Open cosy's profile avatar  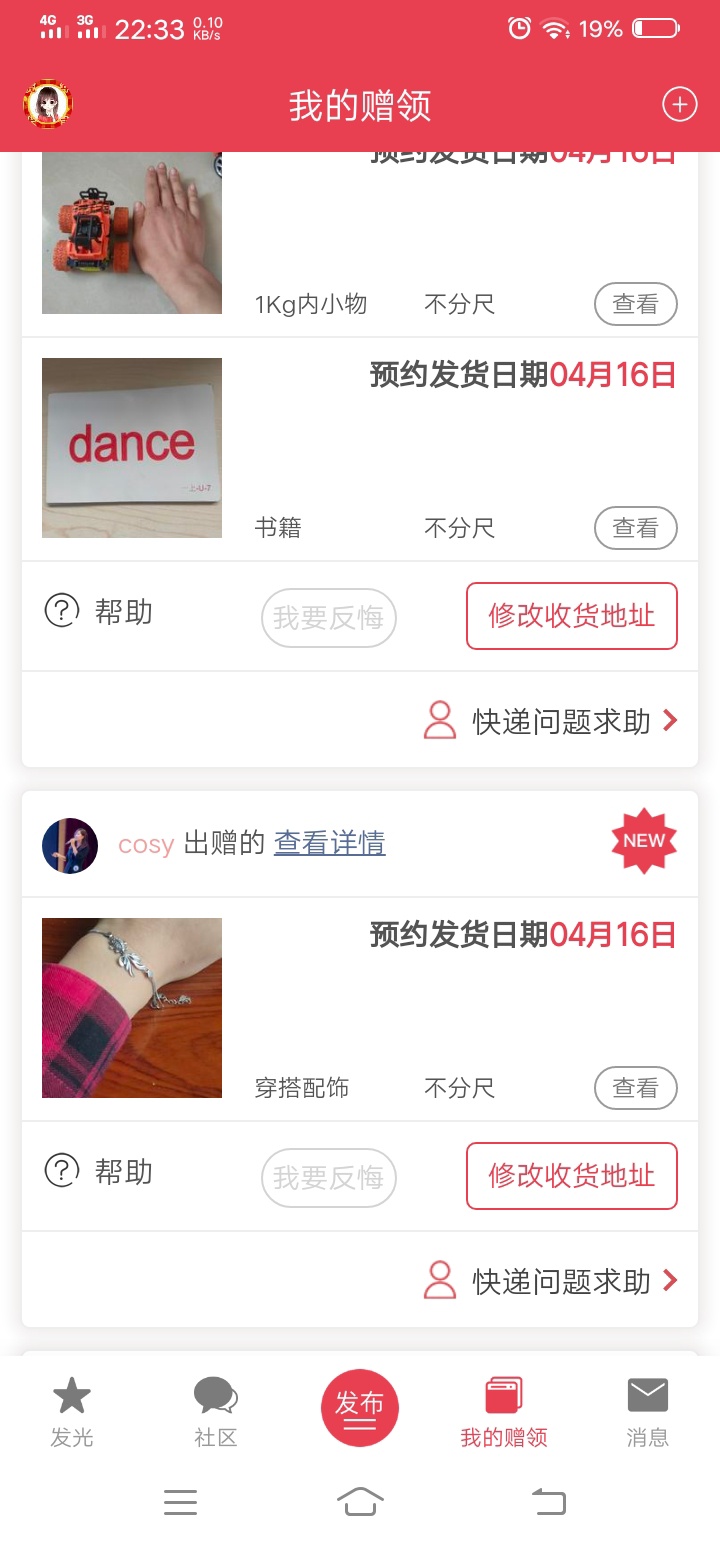pos(70,845)
